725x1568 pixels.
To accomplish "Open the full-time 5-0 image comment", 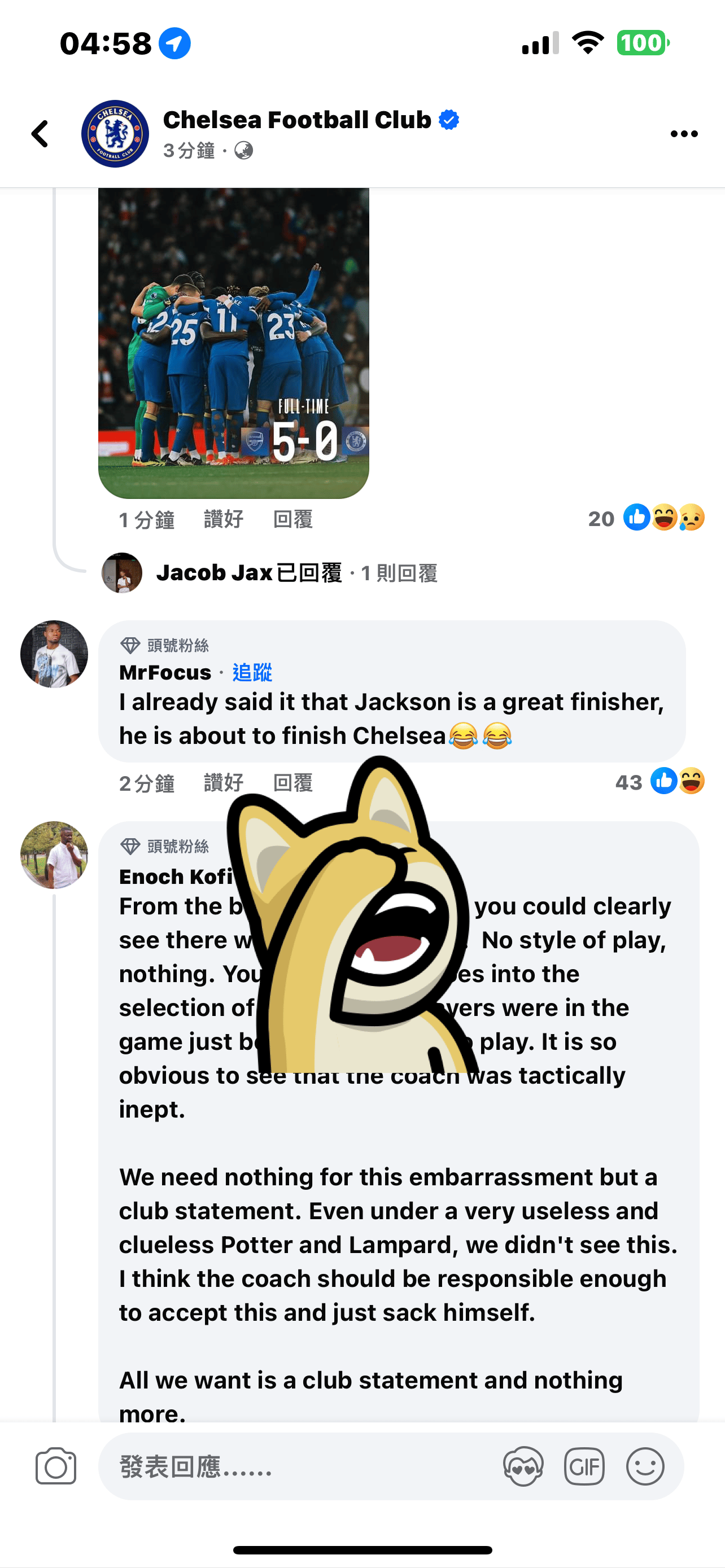I will tap(233, 342).
